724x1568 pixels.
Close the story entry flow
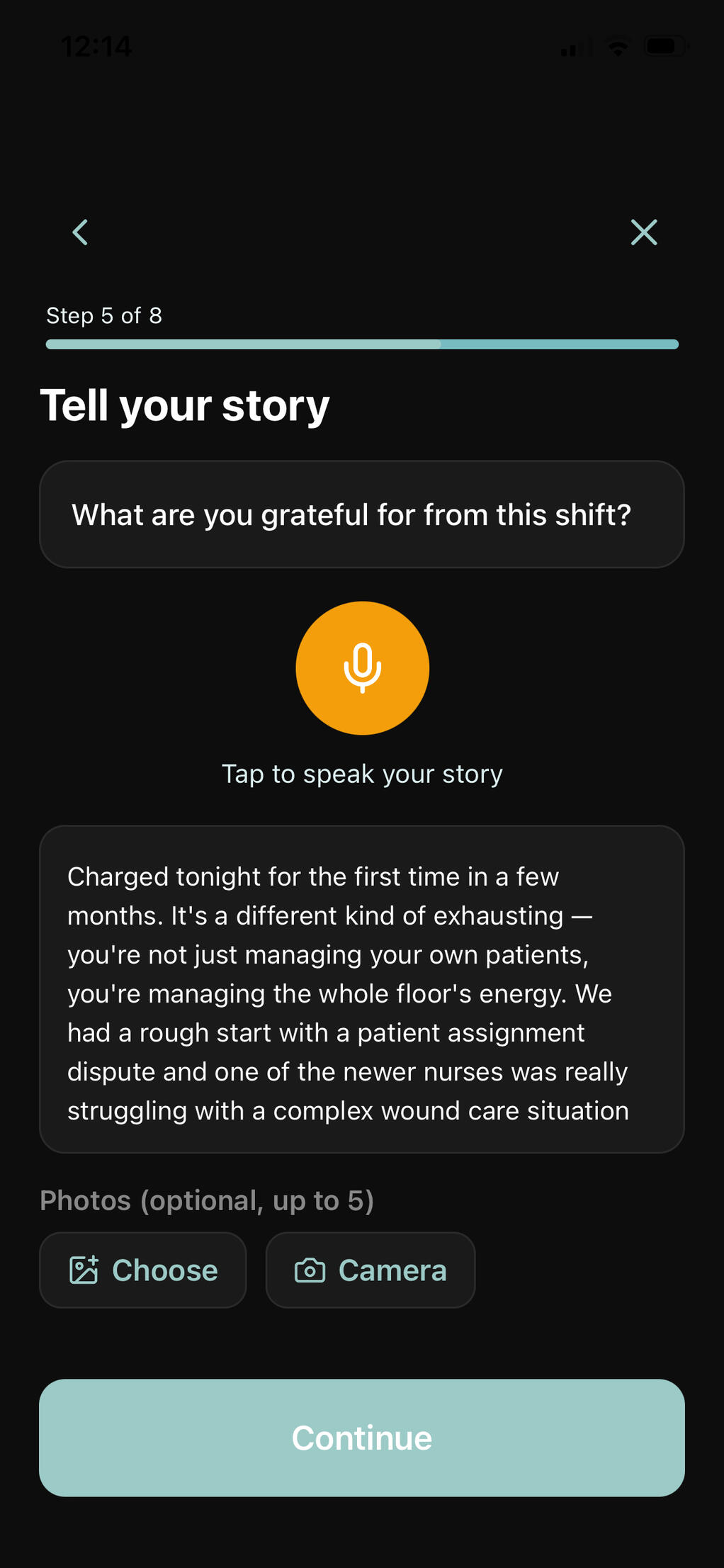point(643,232)
